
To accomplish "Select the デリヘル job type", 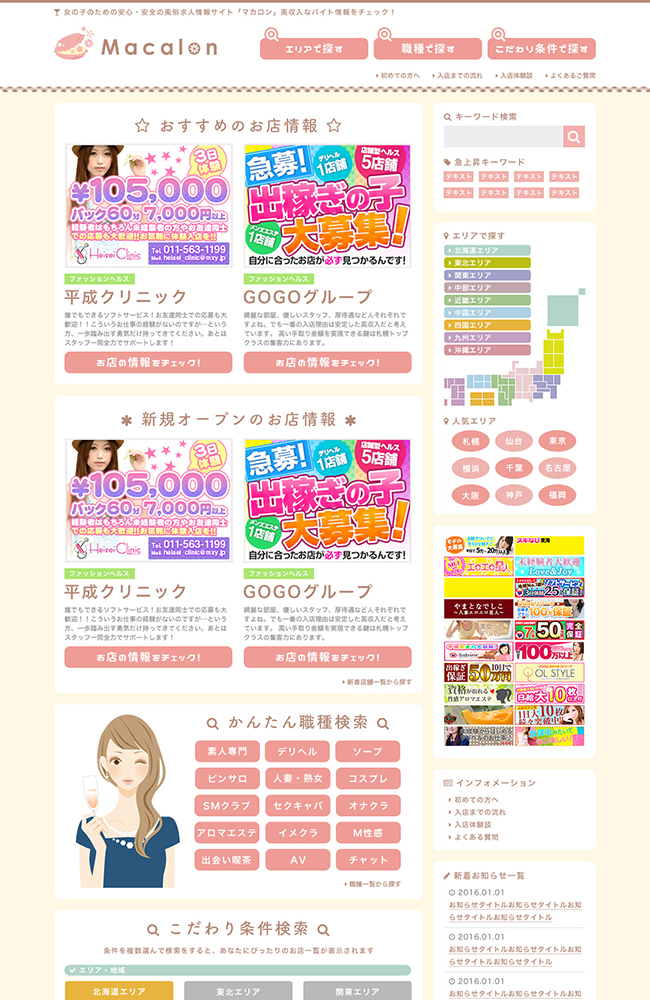I will click(x=297, y=751).
